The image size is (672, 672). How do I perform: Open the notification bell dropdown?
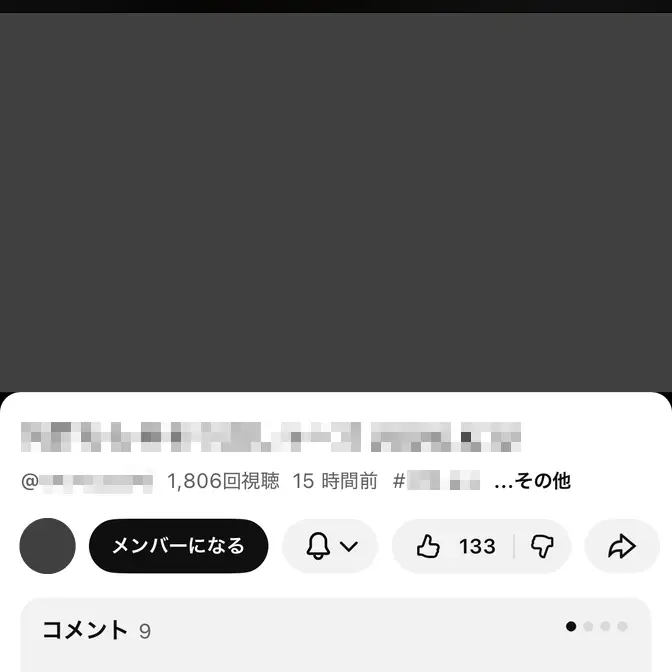tap(330, 546)
